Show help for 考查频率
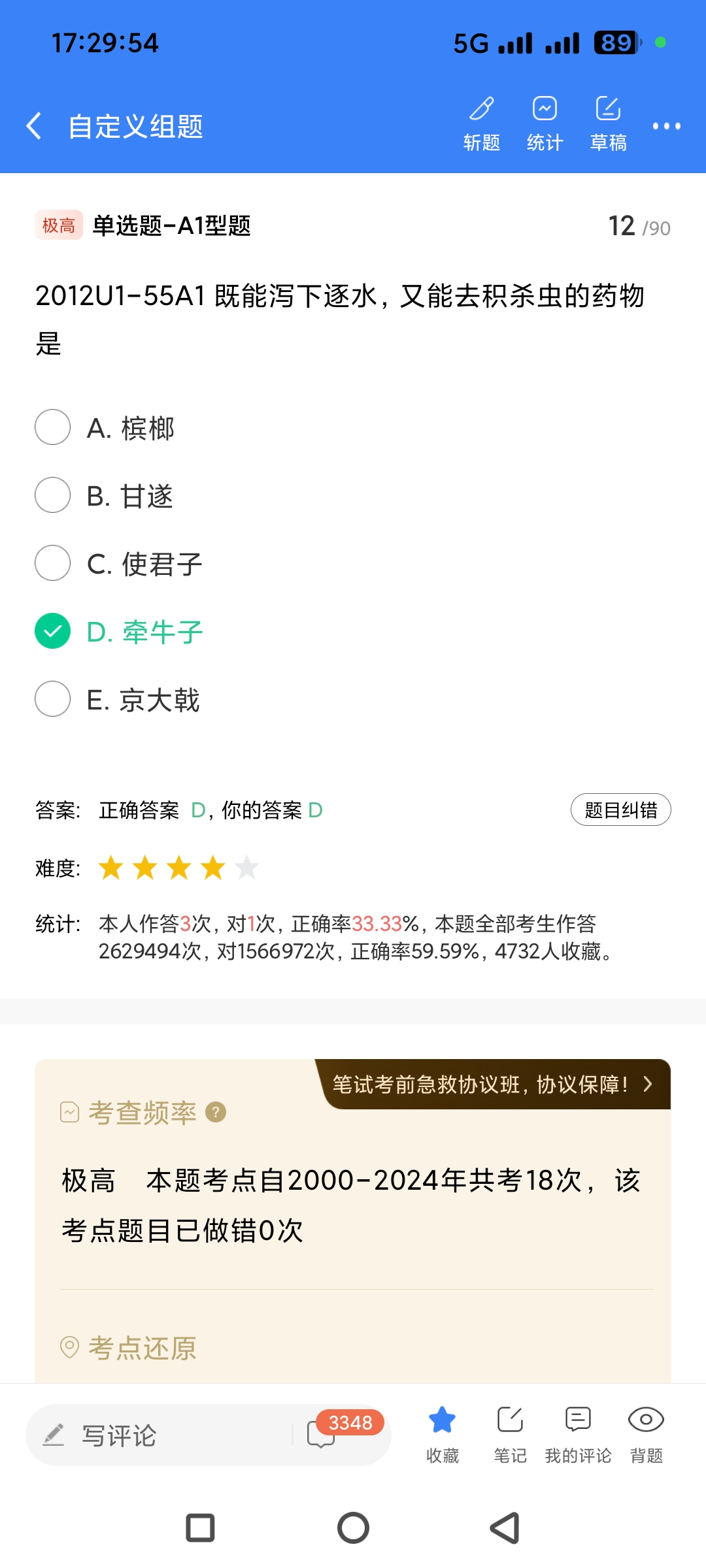This screenshot has height=1568, width=706. [x=216, y=1112]
